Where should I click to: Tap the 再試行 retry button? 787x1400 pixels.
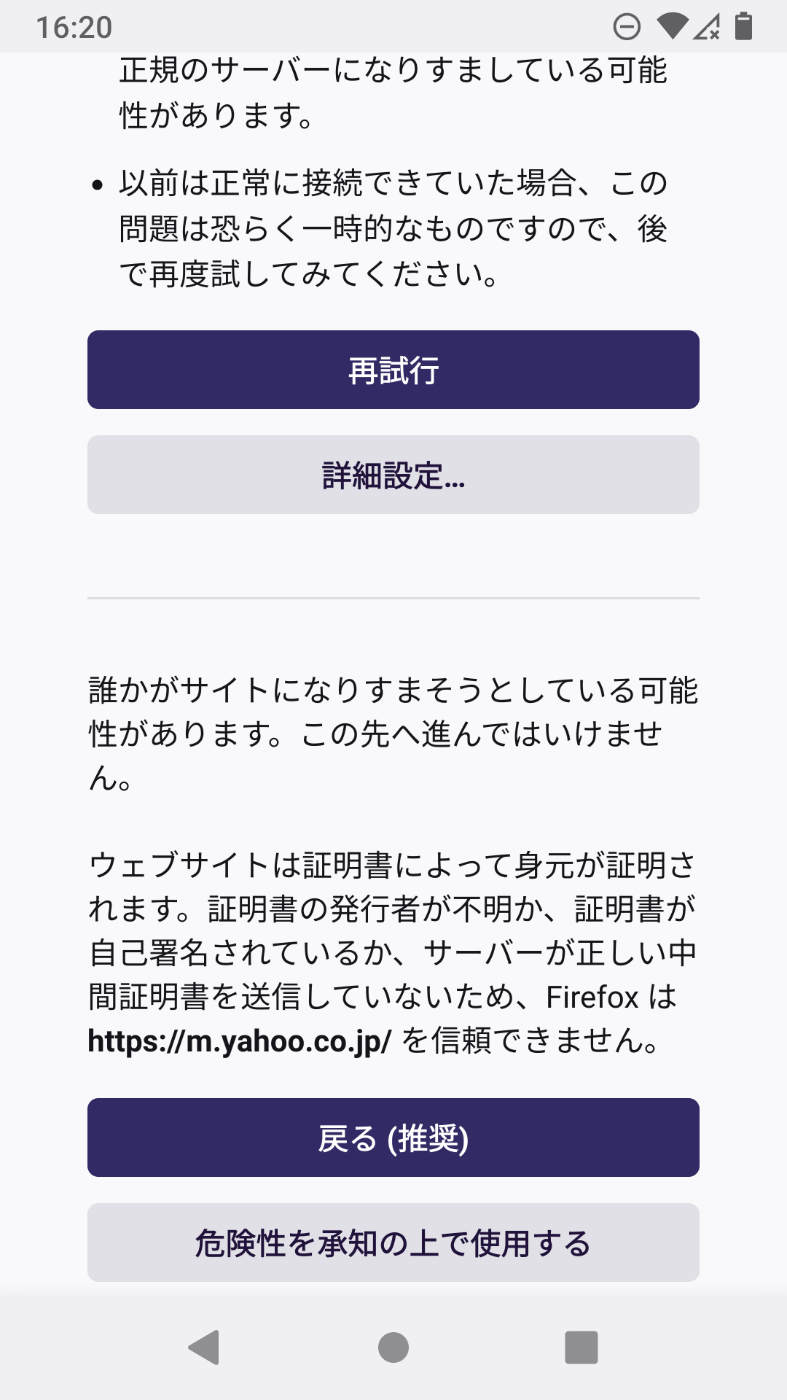[x=393, y=370]
